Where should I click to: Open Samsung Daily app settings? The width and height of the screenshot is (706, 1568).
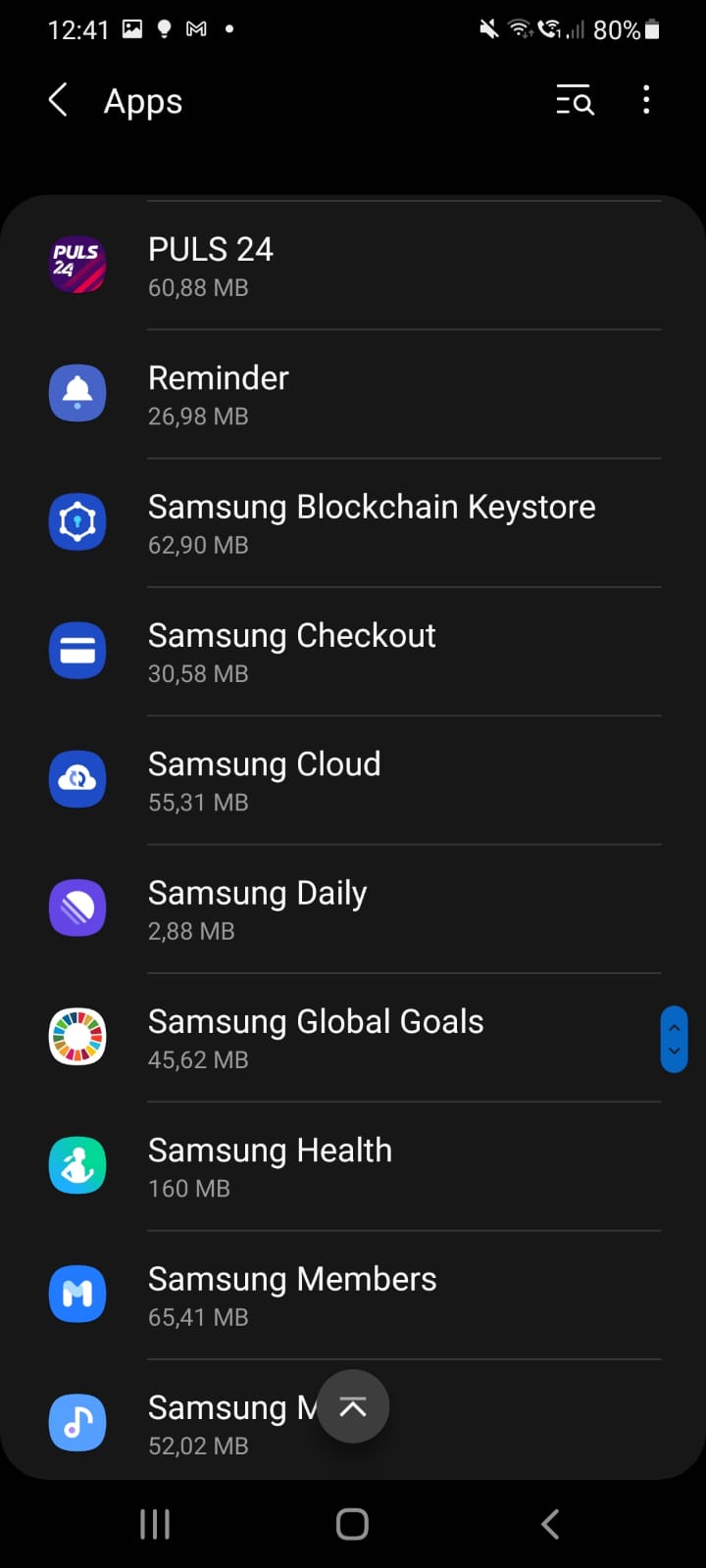[x=353, y=908]
